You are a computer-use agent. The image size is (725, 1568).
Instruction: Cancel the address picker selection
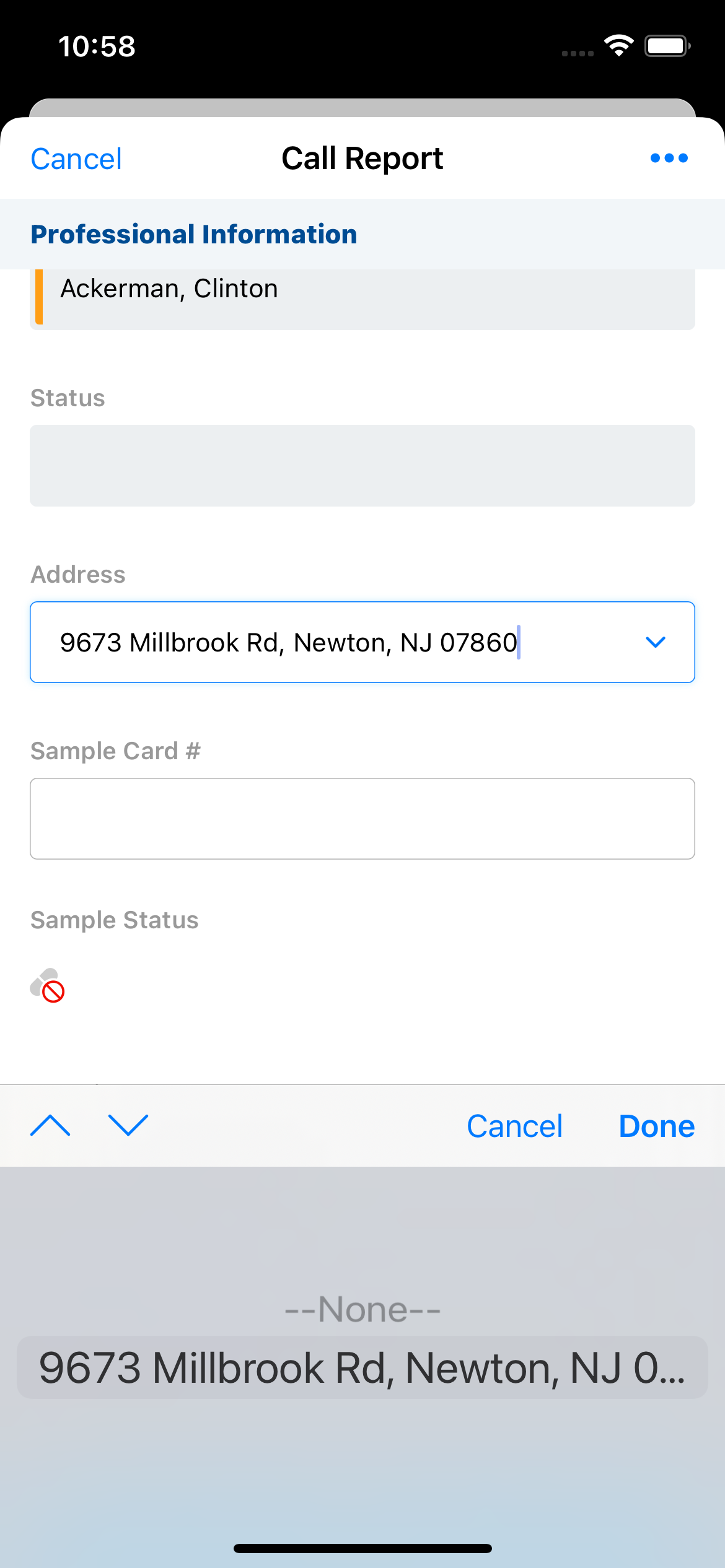point(514,1126)
